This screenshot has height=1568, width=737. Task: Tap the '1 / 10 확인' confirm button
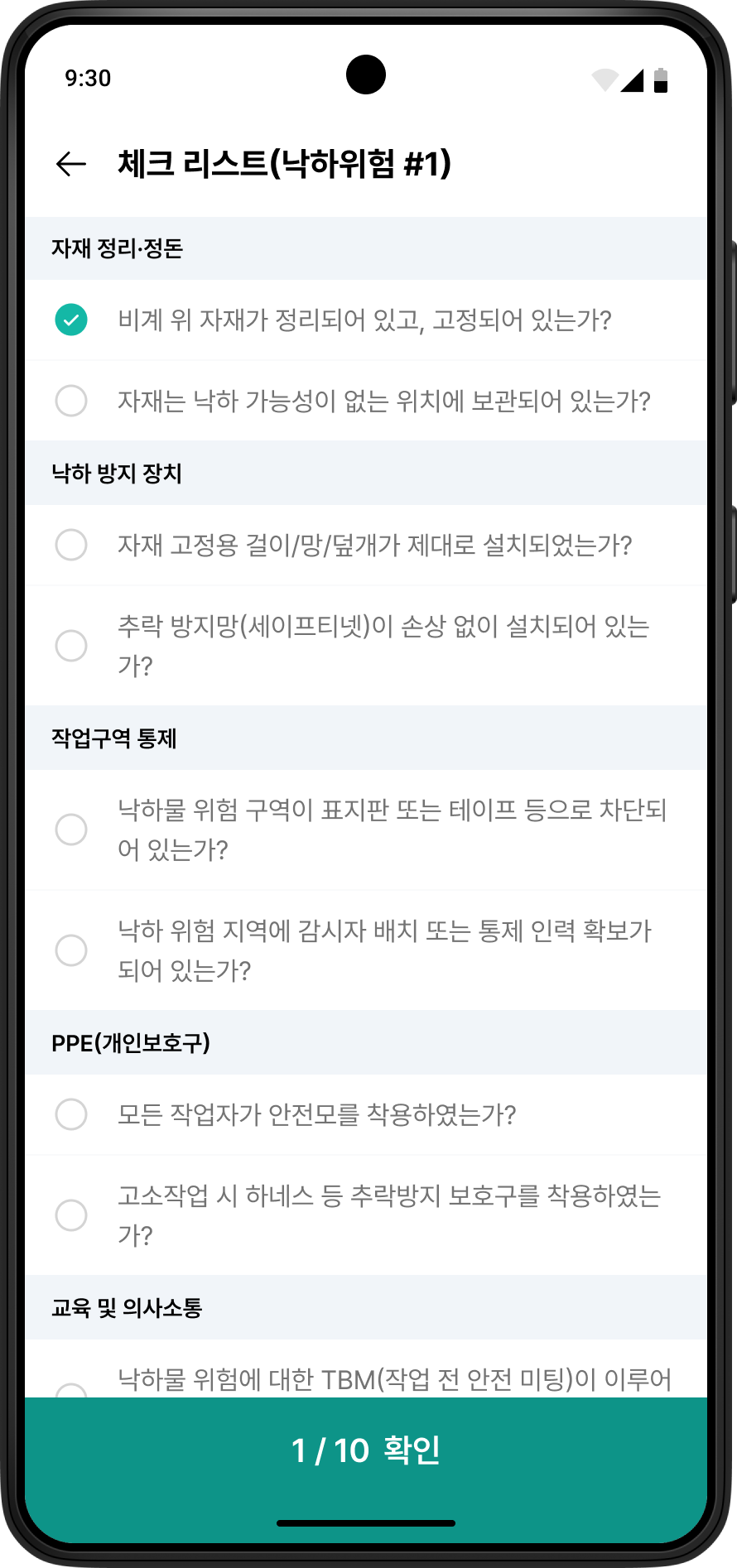coord(366,1450)
